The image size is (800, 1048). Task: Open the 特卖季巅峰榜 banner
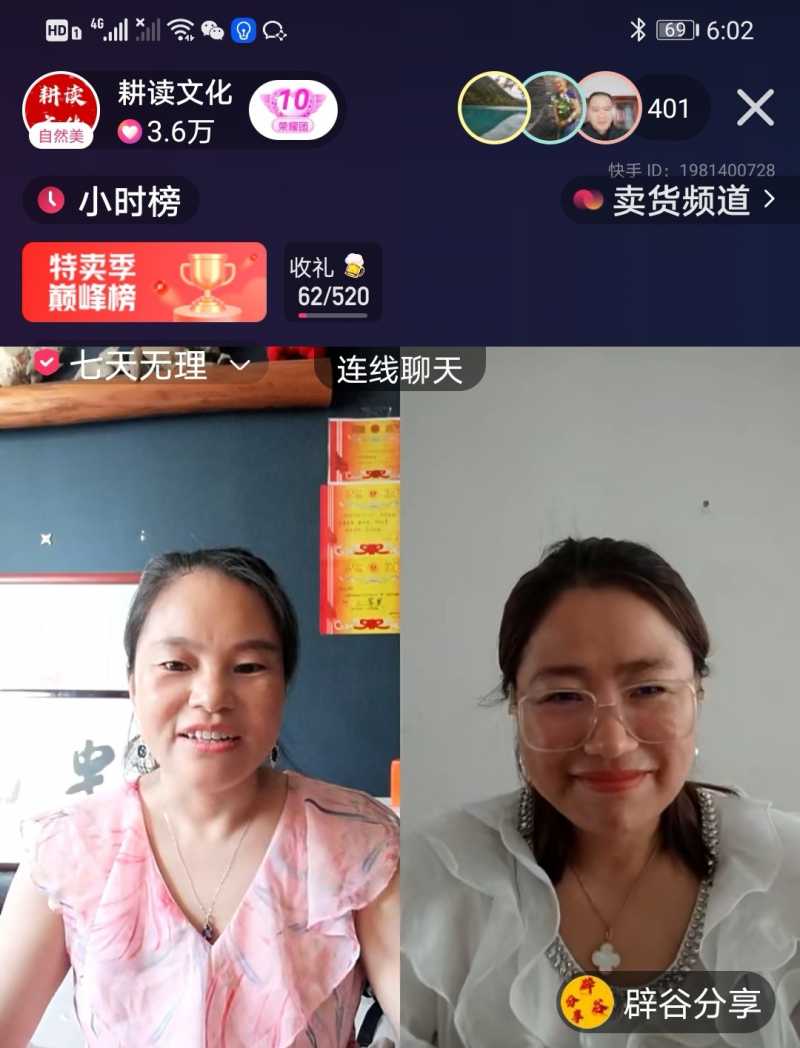(144, 282)
